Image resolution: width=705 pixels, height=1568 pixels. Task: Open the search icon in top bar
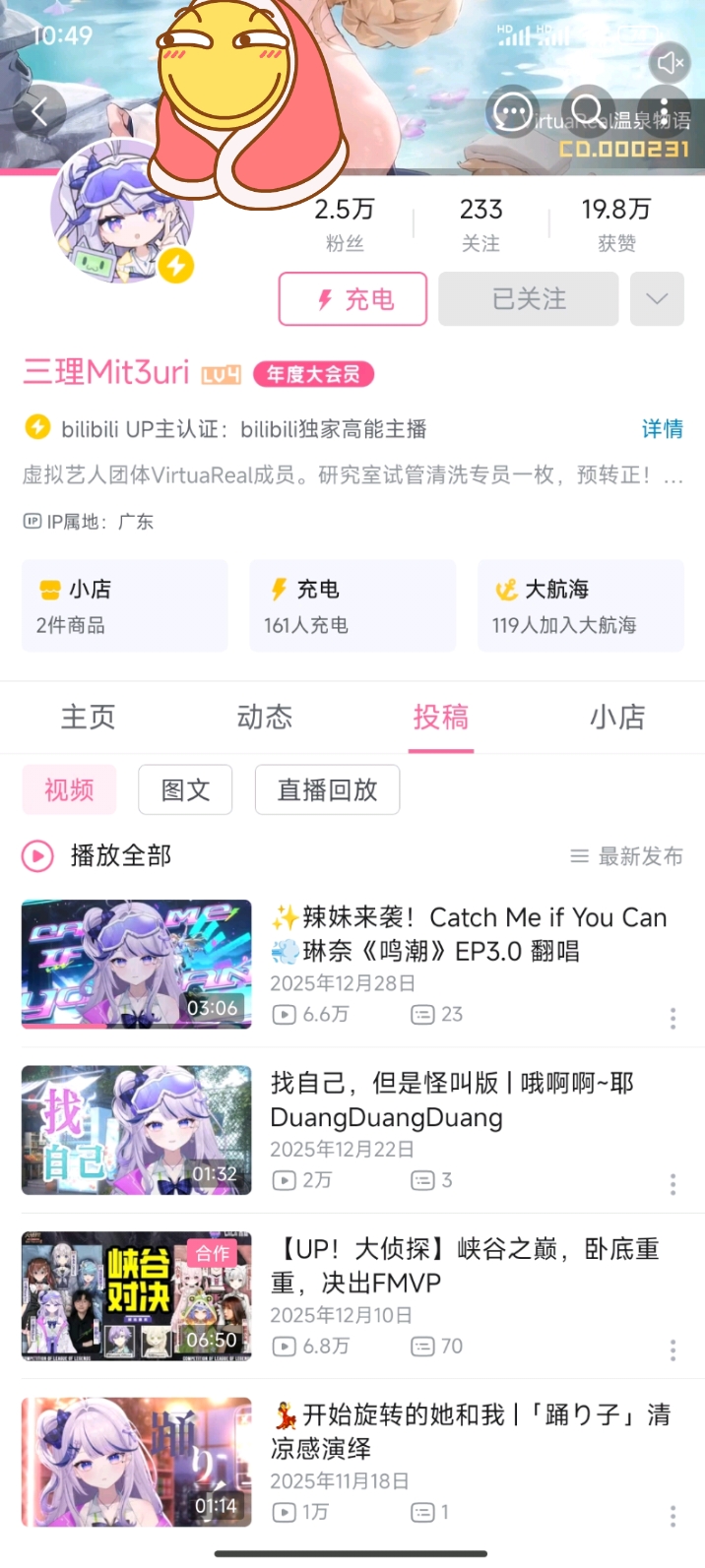(x=587, y=111)
